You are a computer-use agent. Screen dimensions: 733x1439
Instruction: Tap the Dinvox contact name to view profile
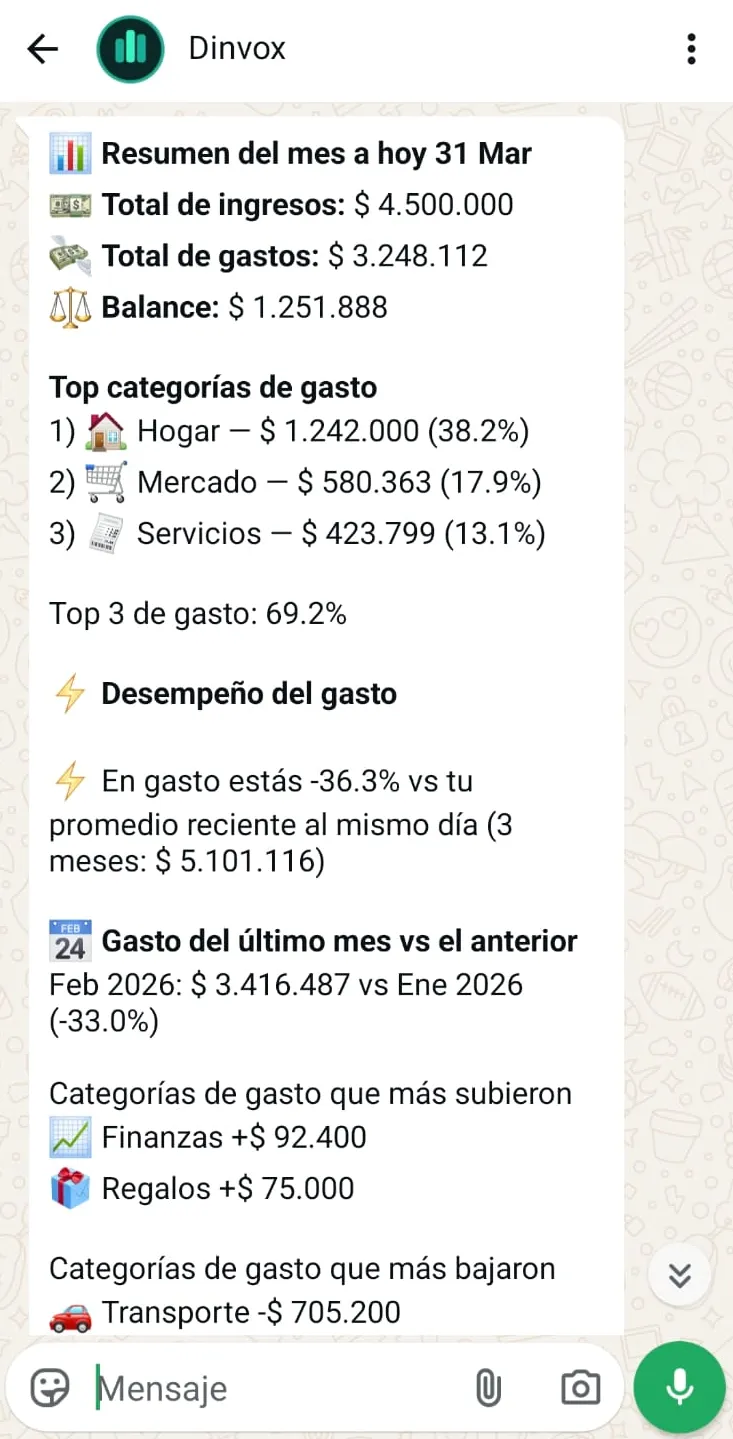[237, 48]
